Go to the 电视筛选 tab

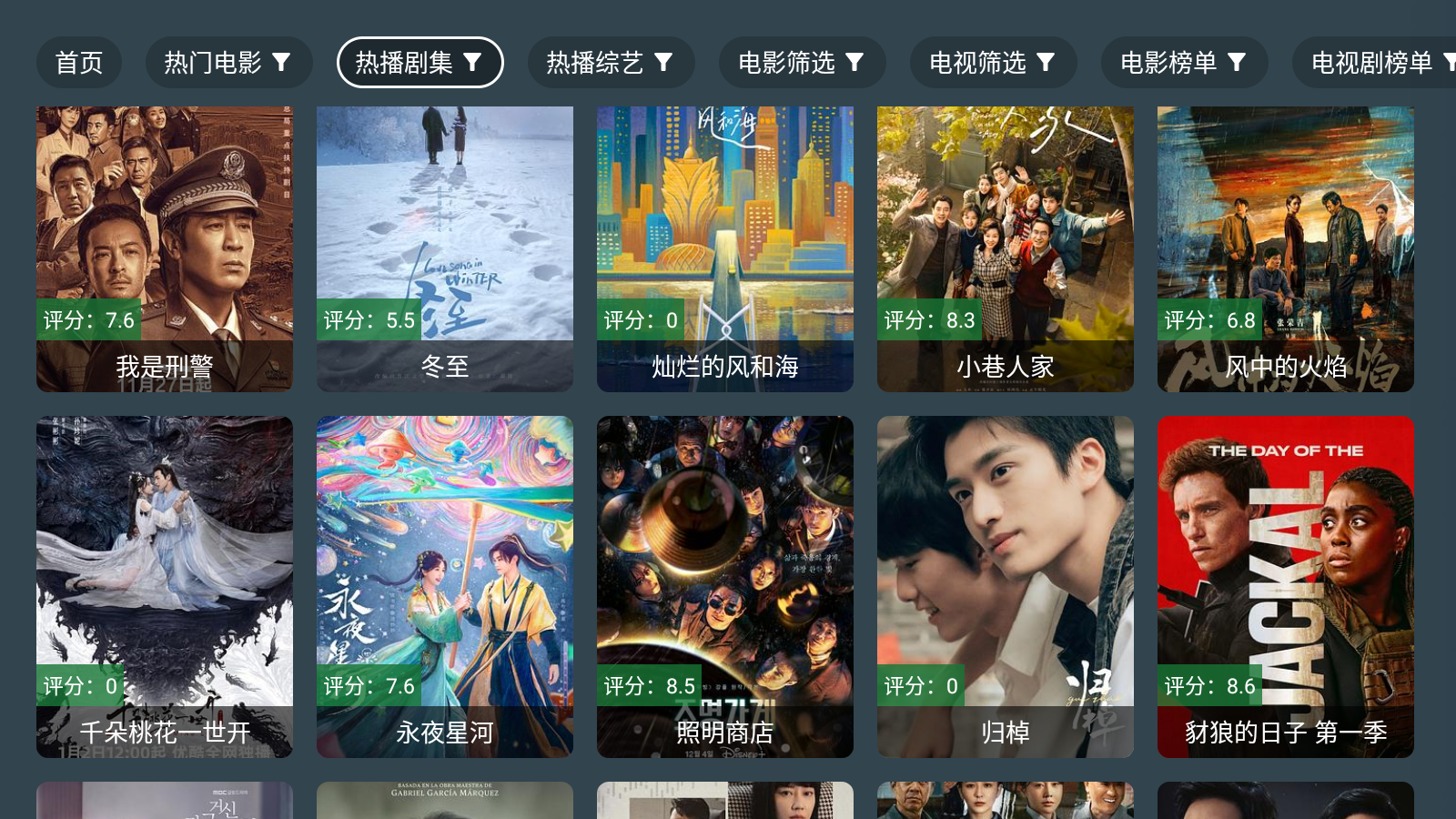993,63
